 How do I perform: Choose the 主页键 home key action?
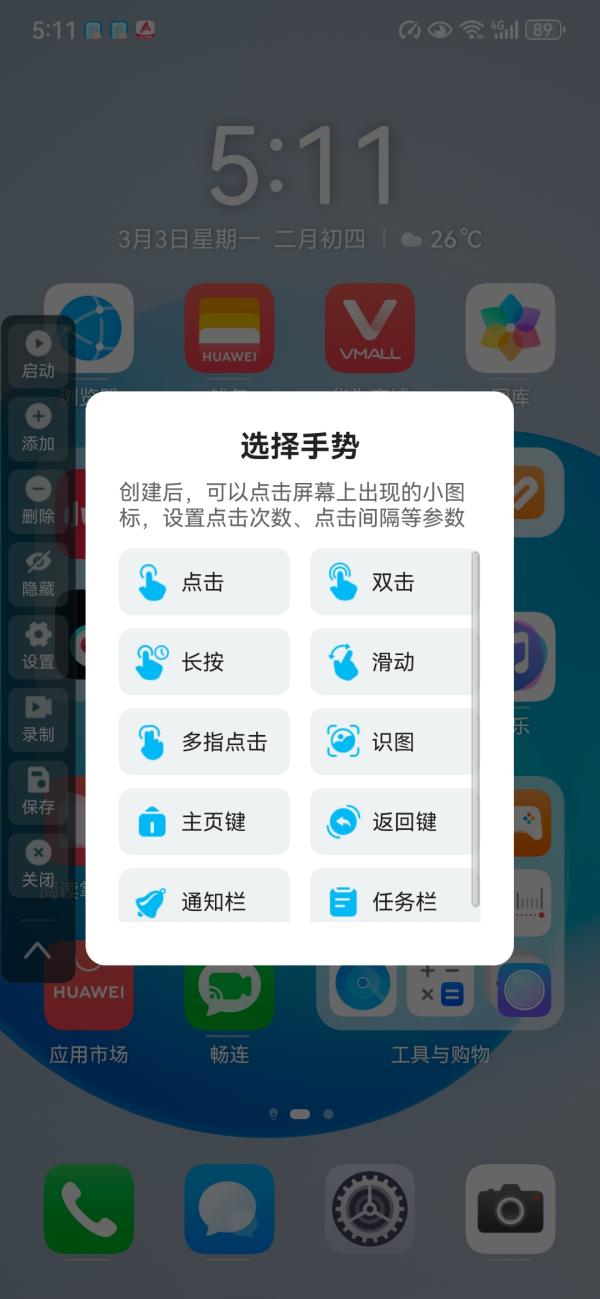point(204,822)
